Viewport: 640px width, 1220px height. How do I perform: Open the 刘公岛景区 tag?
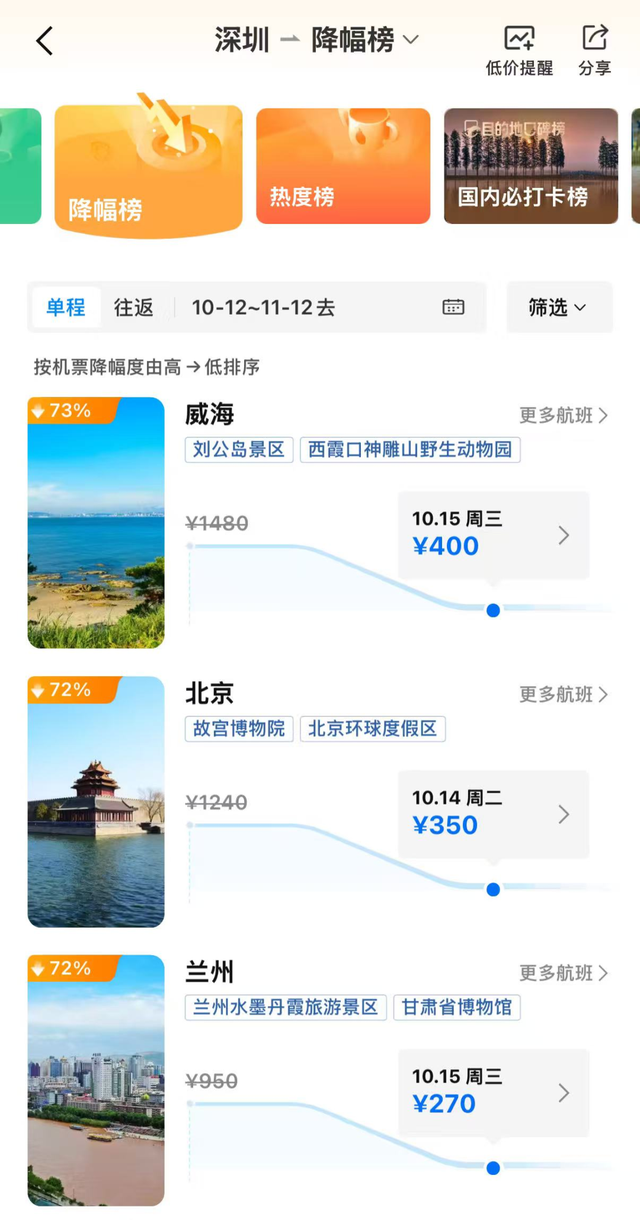point(239,449)
